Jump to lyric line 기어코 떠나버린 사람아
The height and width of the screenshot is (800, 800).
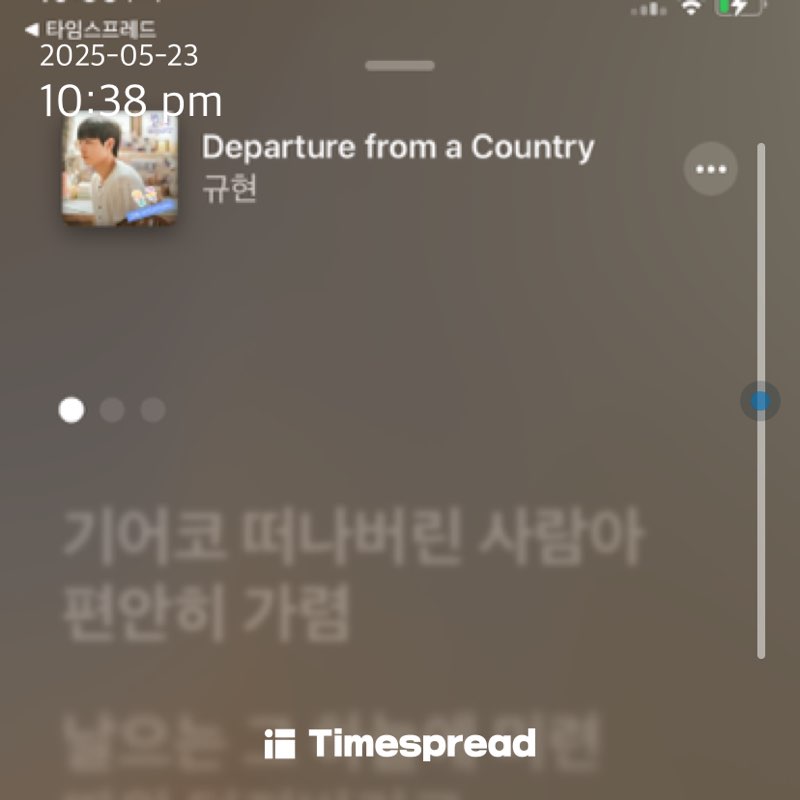point(352,538)
